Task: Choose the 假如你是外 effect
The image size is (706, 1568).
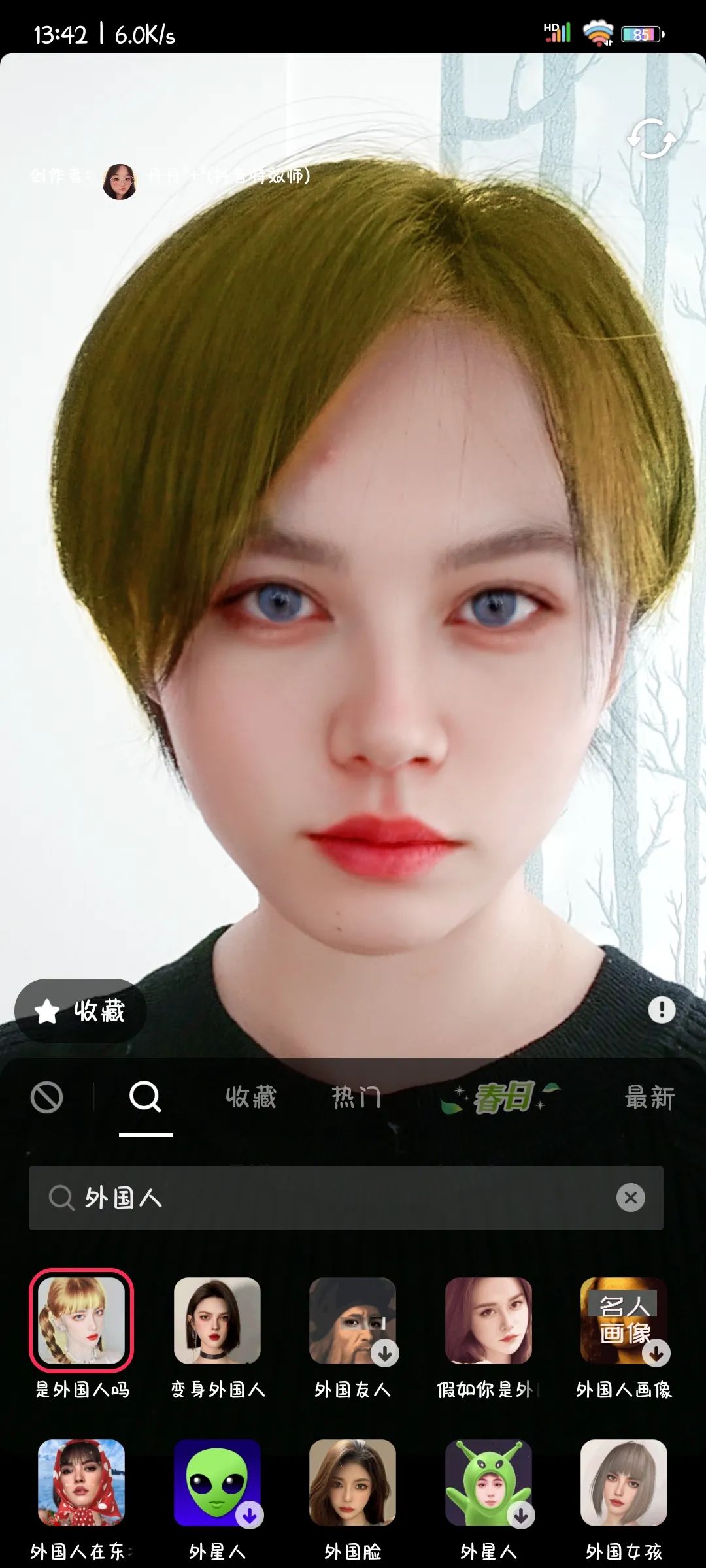Action: (x=488, y=1320)
